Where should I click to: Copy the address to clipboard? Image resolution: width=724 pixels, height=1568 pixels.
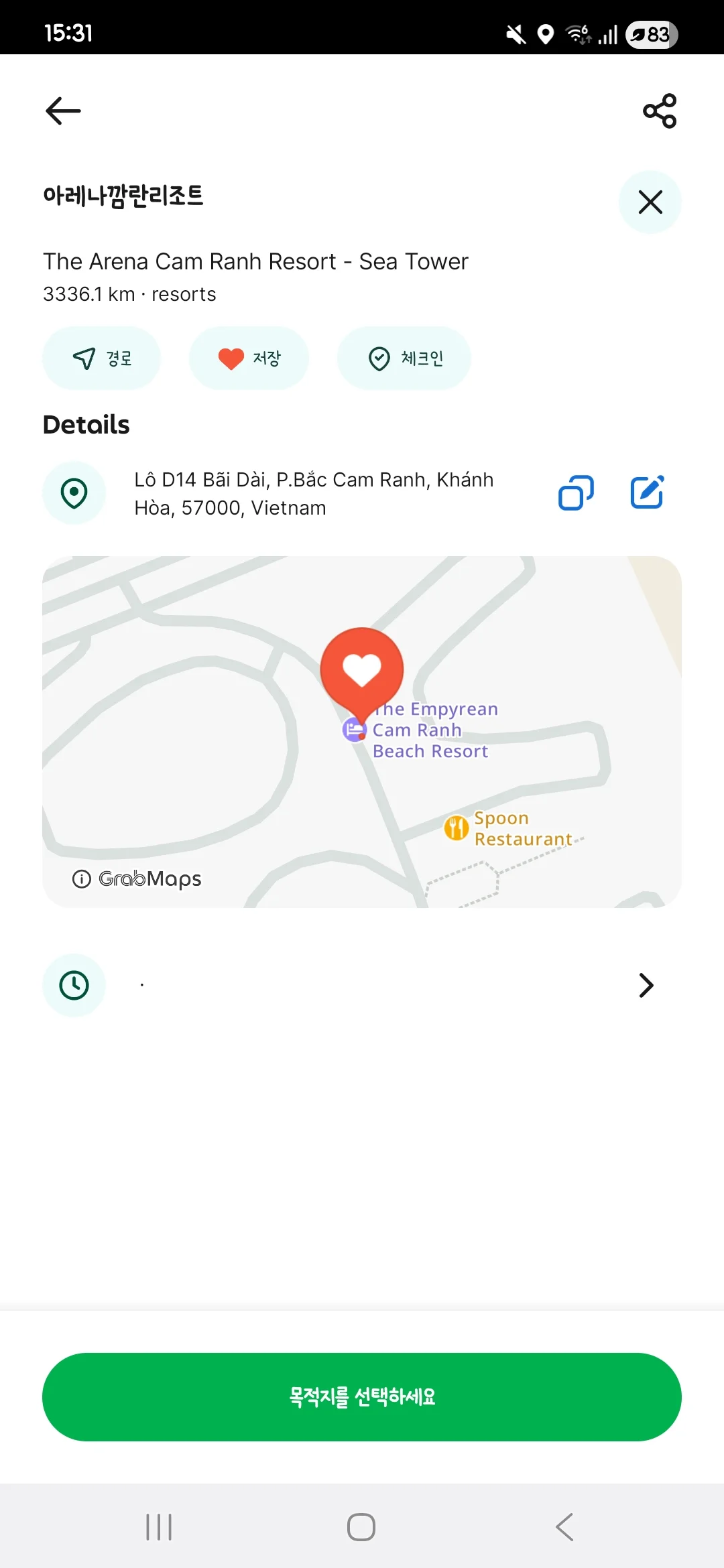[576, 493]
